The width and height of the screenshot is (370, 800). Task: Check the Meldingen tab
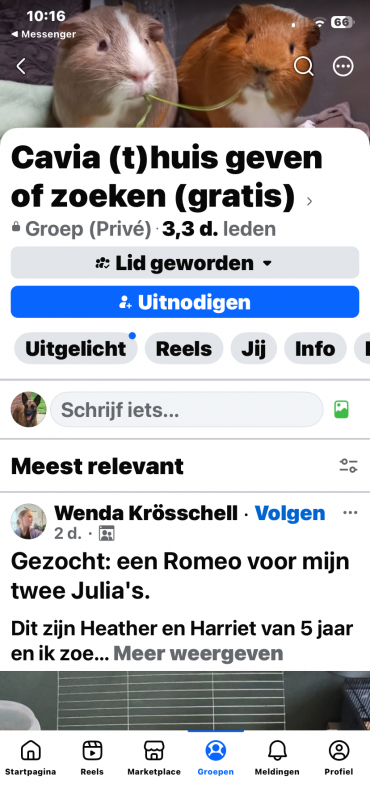click(x=277, y=758)
